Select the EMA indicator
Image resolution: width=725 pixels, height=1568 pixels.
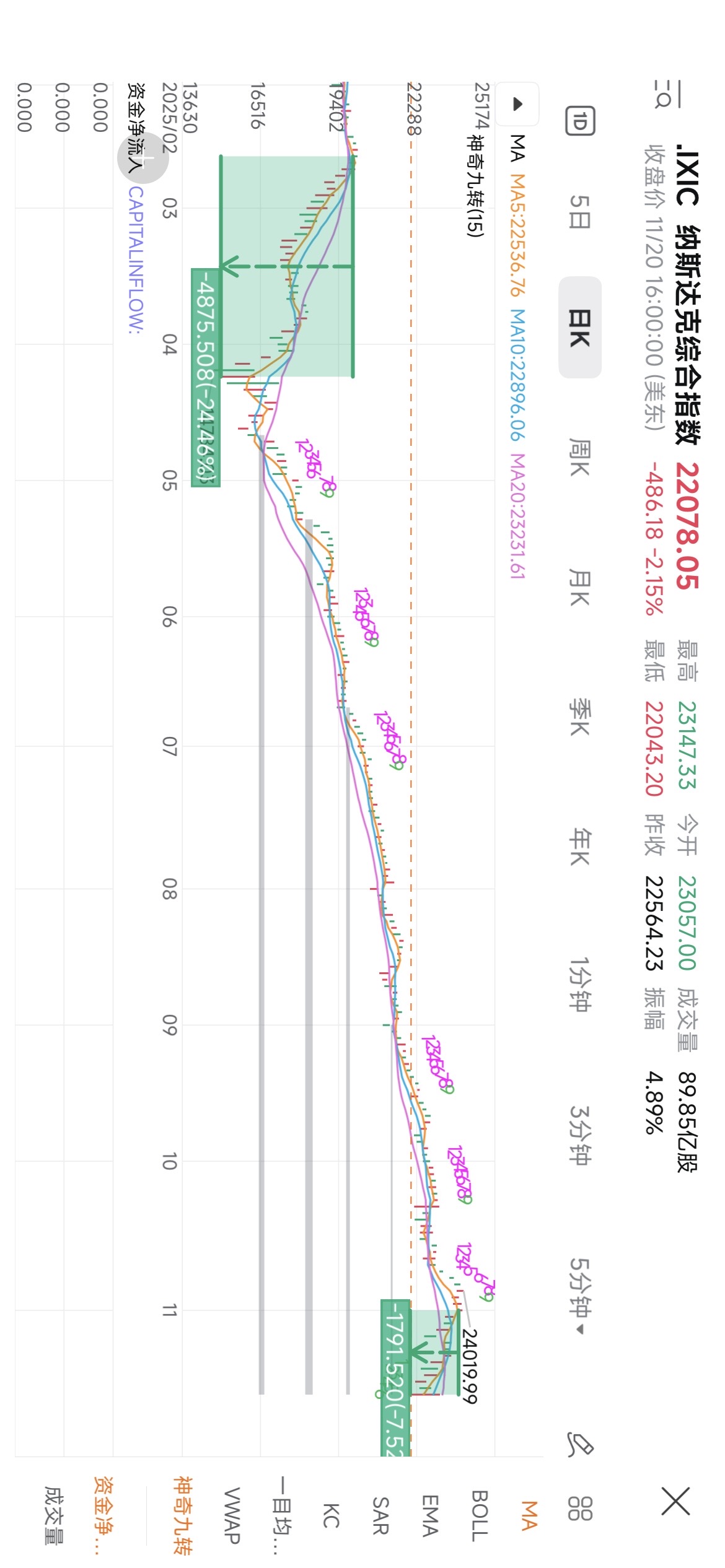[430, 1515]
